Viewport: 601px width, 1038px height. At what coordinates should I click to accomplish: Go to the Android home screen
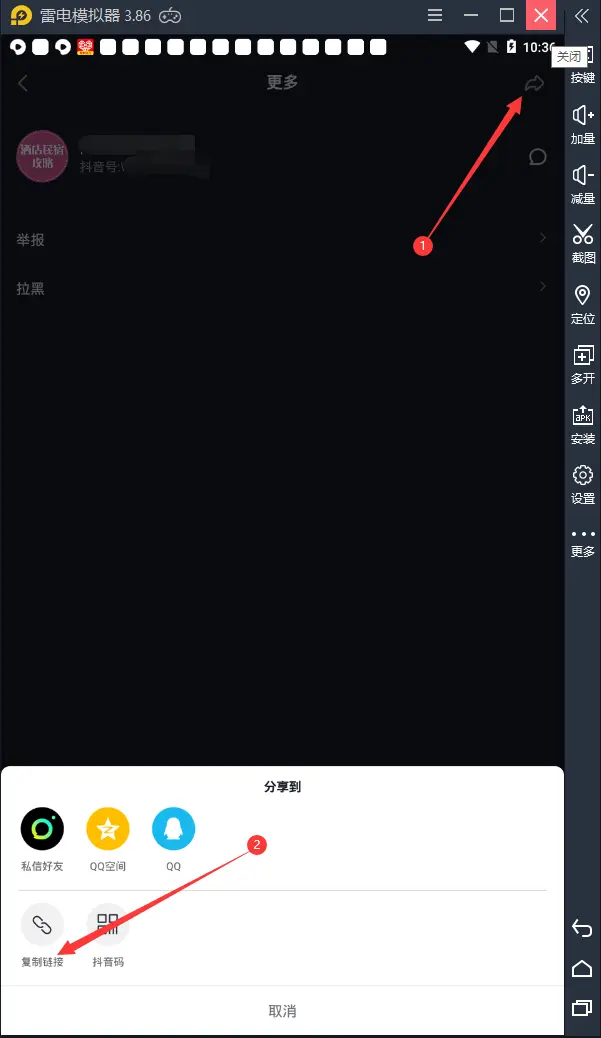pos(582,968)
